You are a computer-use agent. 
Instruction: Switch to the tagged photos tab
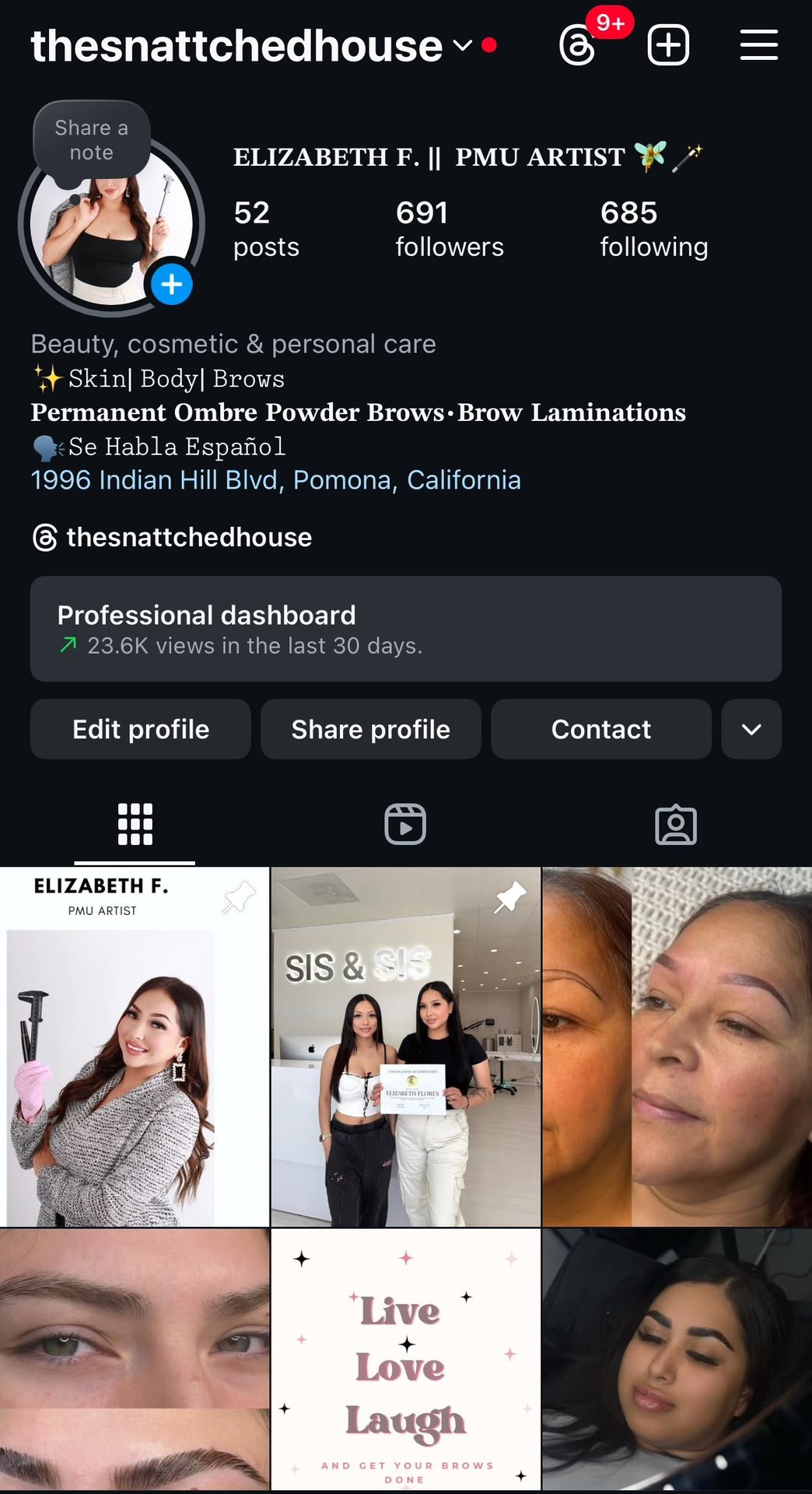[x=675, y=824]
